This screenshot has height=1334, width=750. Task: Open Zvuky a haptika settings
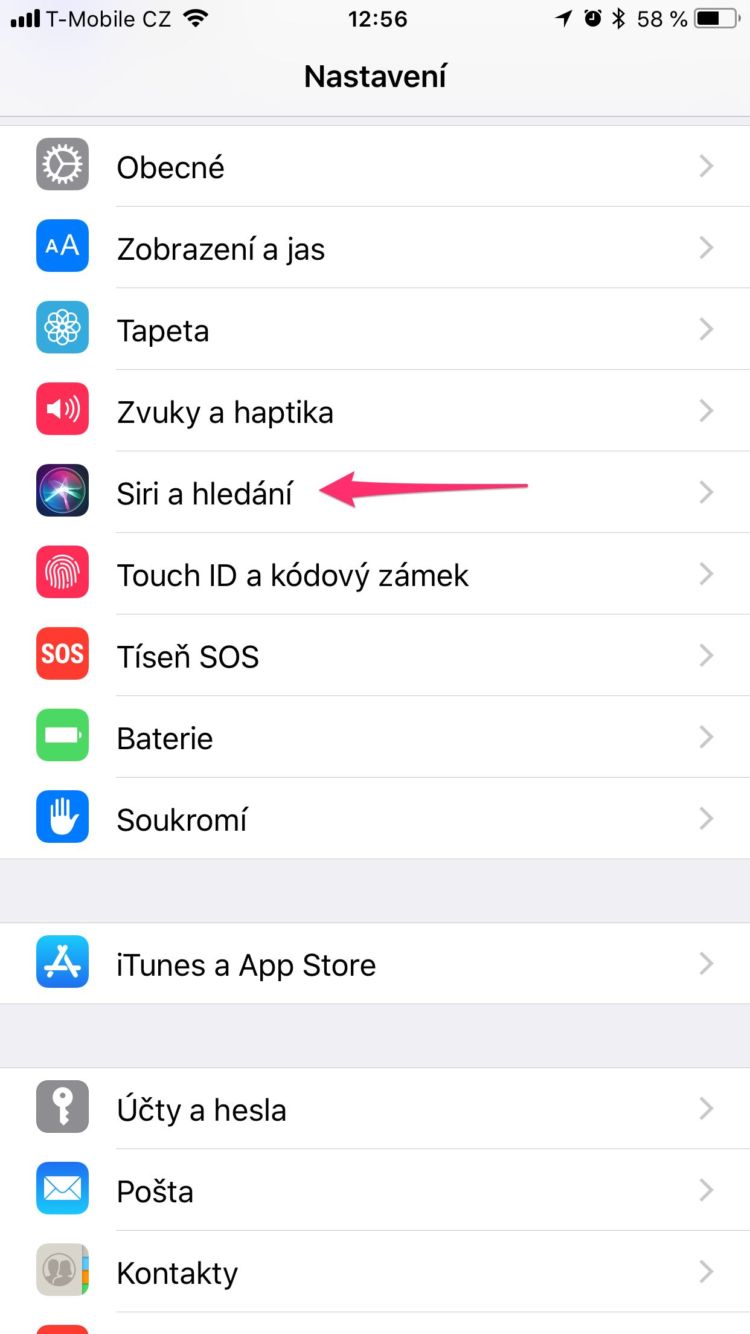point(375,411)
